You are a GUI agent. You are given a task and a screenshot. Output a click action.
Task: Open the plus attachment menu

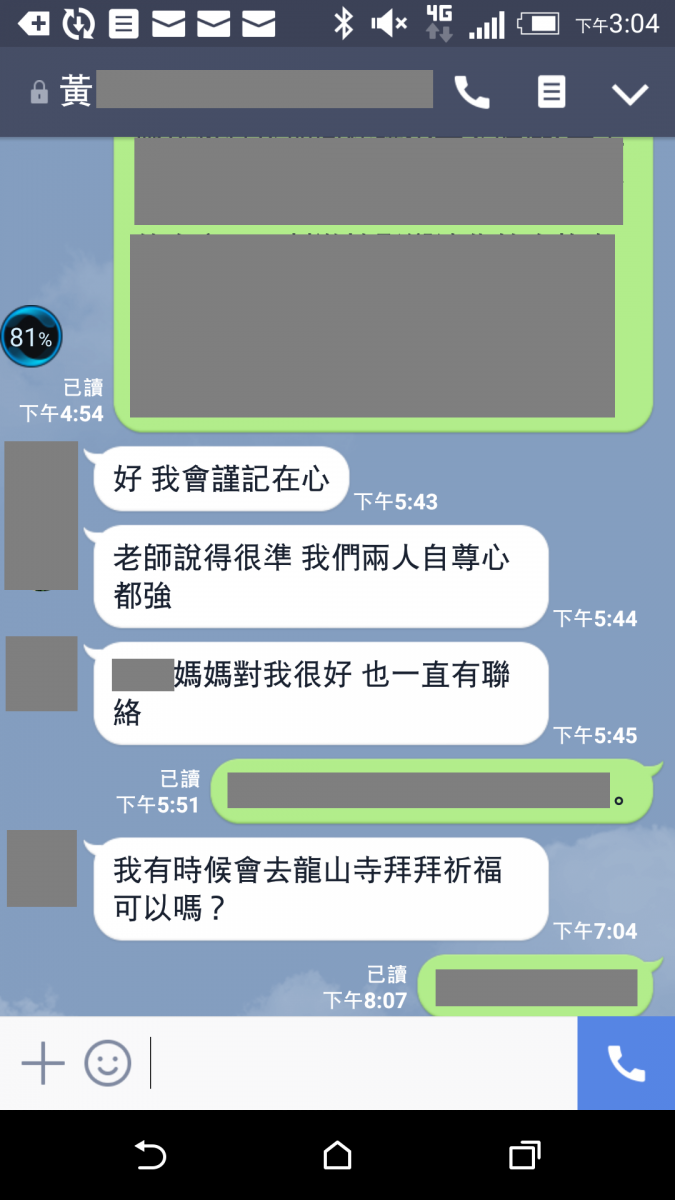(43, 1063)
